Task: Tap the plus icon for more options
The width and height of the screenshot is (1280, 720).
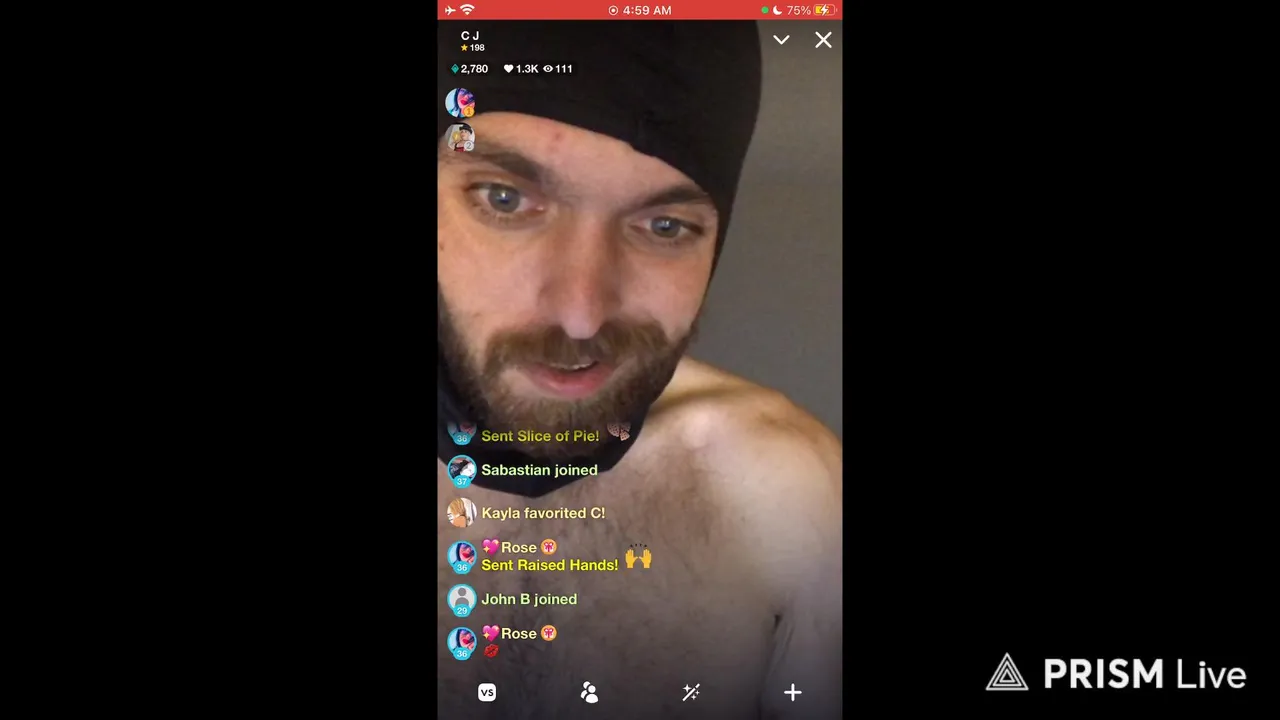Action: click(792, 692)
